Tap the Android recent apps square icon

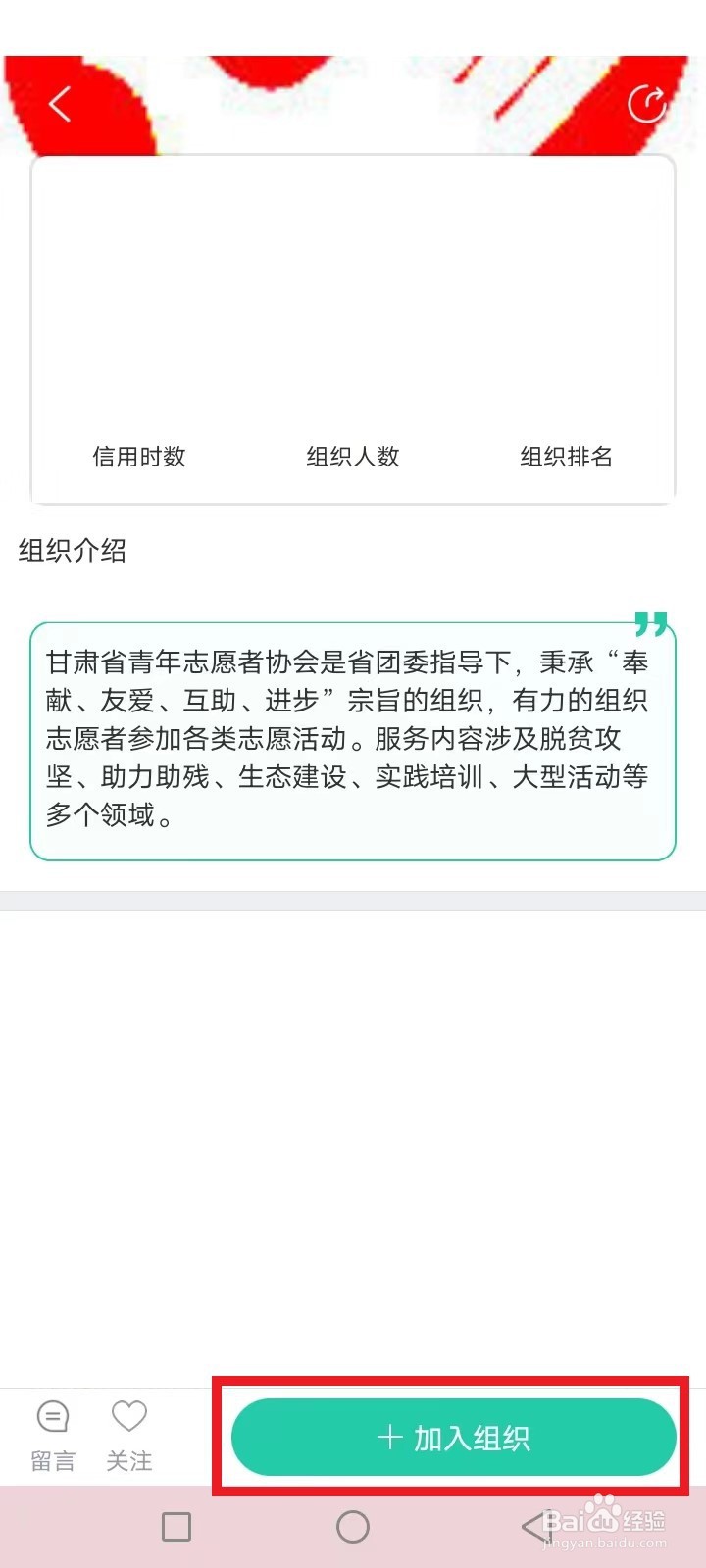coord(176,1526)
